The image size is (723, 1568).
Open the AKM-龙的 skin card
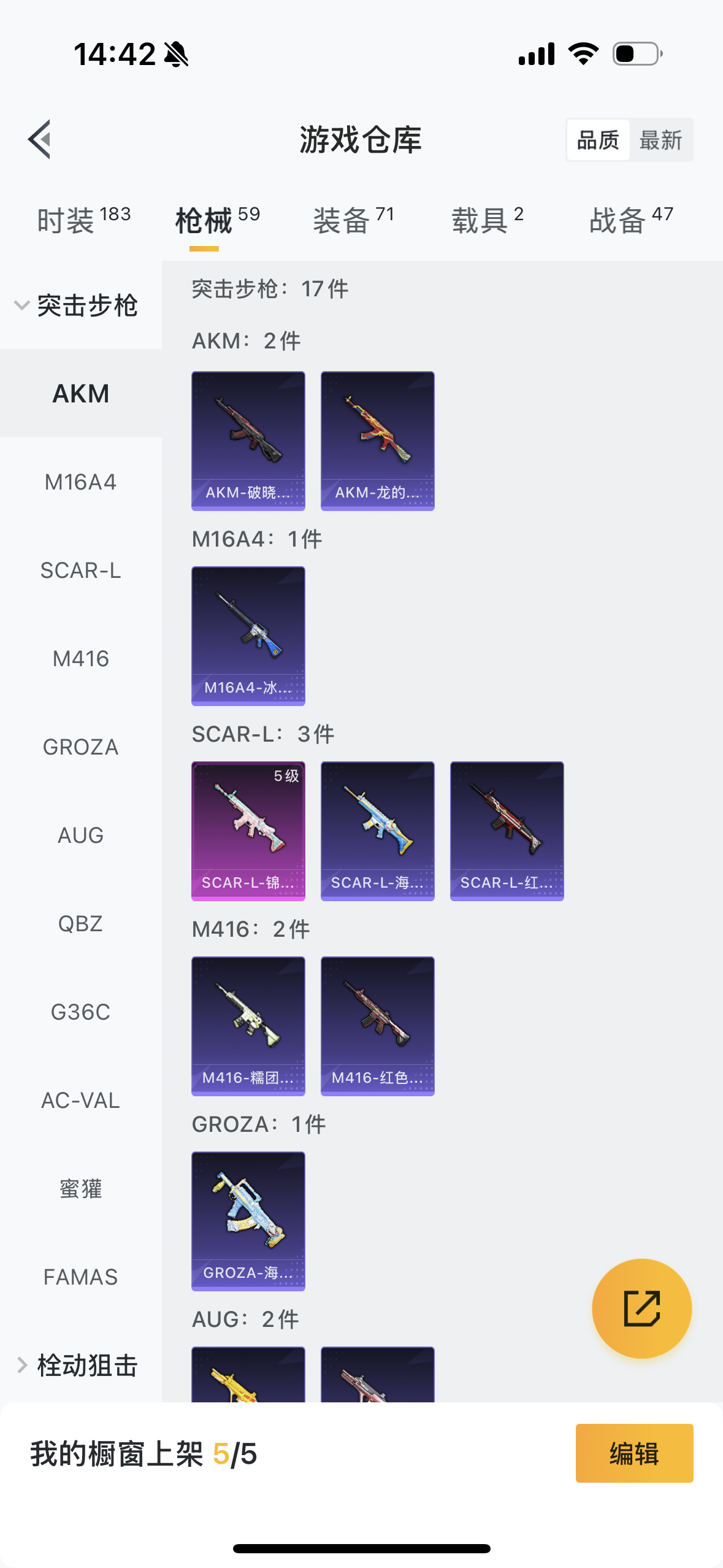click(x=378, y=441)
